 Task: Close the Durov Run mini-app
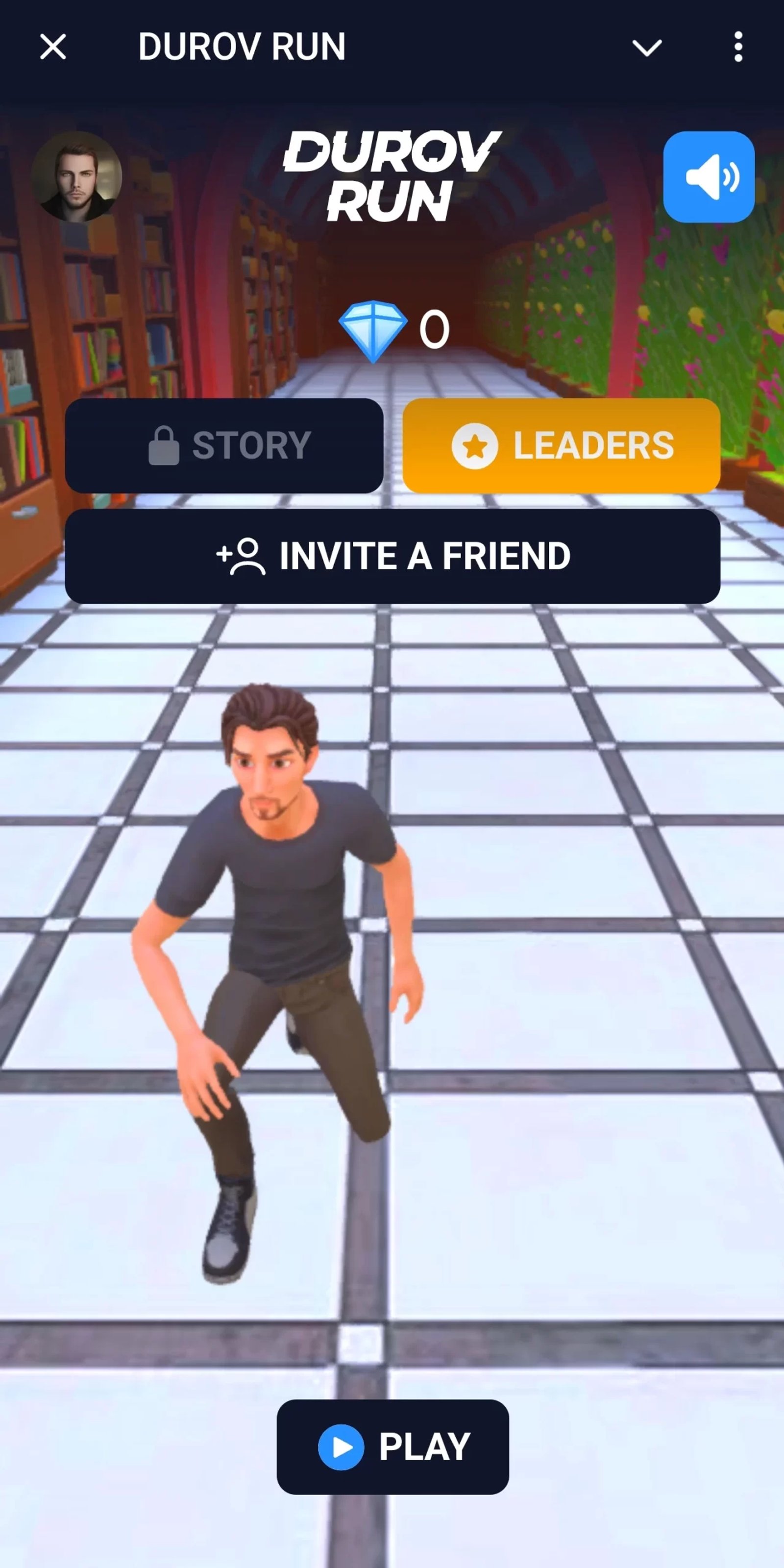(52, 48)
